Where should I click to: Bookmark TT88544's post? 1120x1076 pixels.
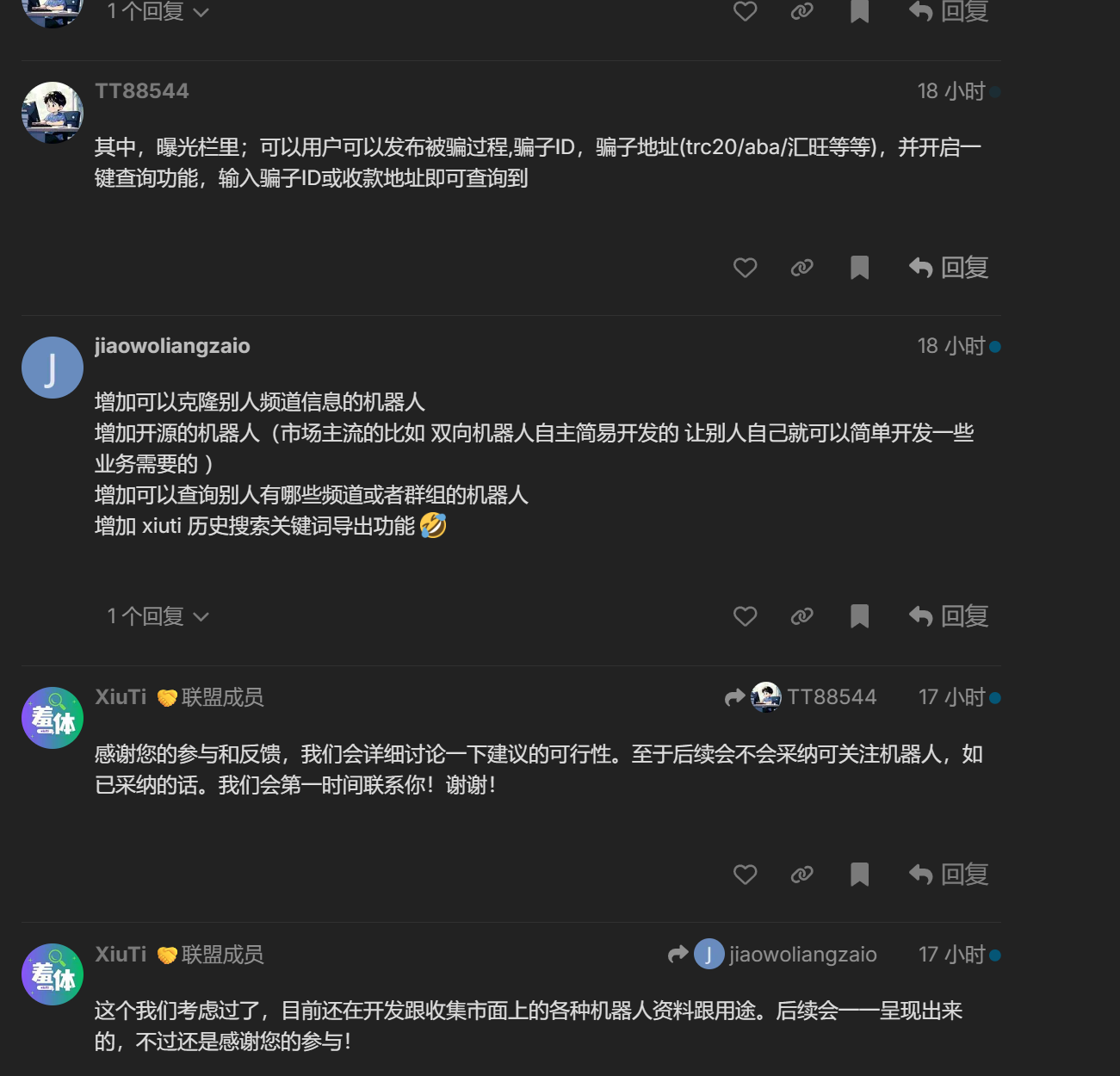coord(859,268)
